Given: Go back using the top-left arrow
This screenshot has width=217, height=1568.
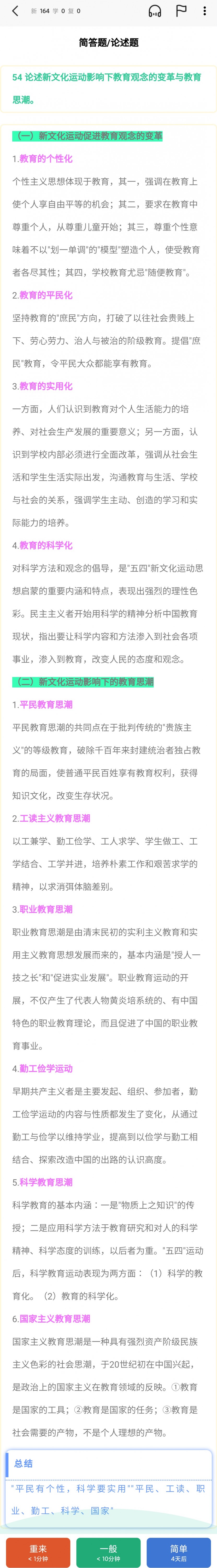Looking at the screenshot, I should [15, 11].
